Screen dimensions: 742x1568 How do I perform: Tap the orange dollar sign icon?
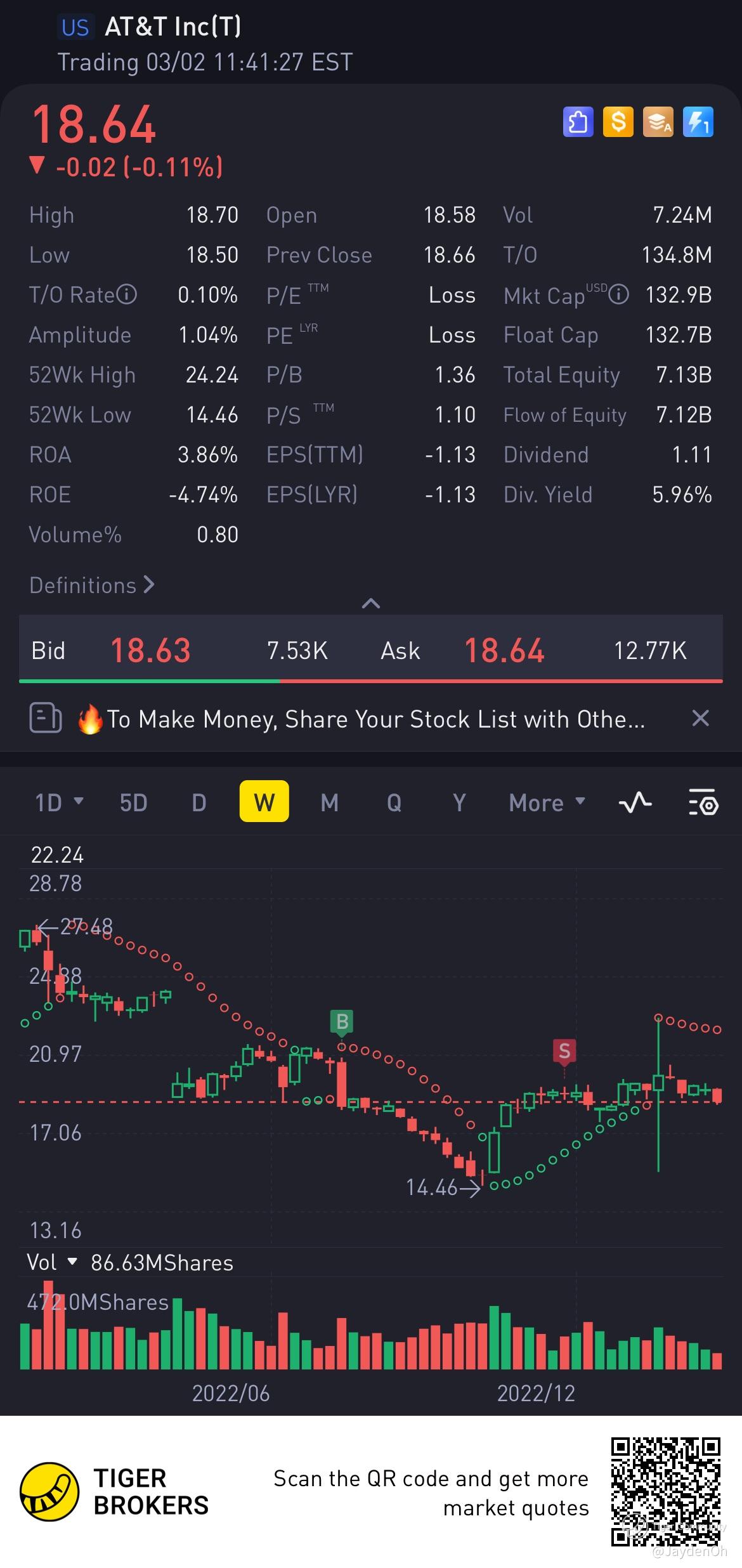[618, 122]
